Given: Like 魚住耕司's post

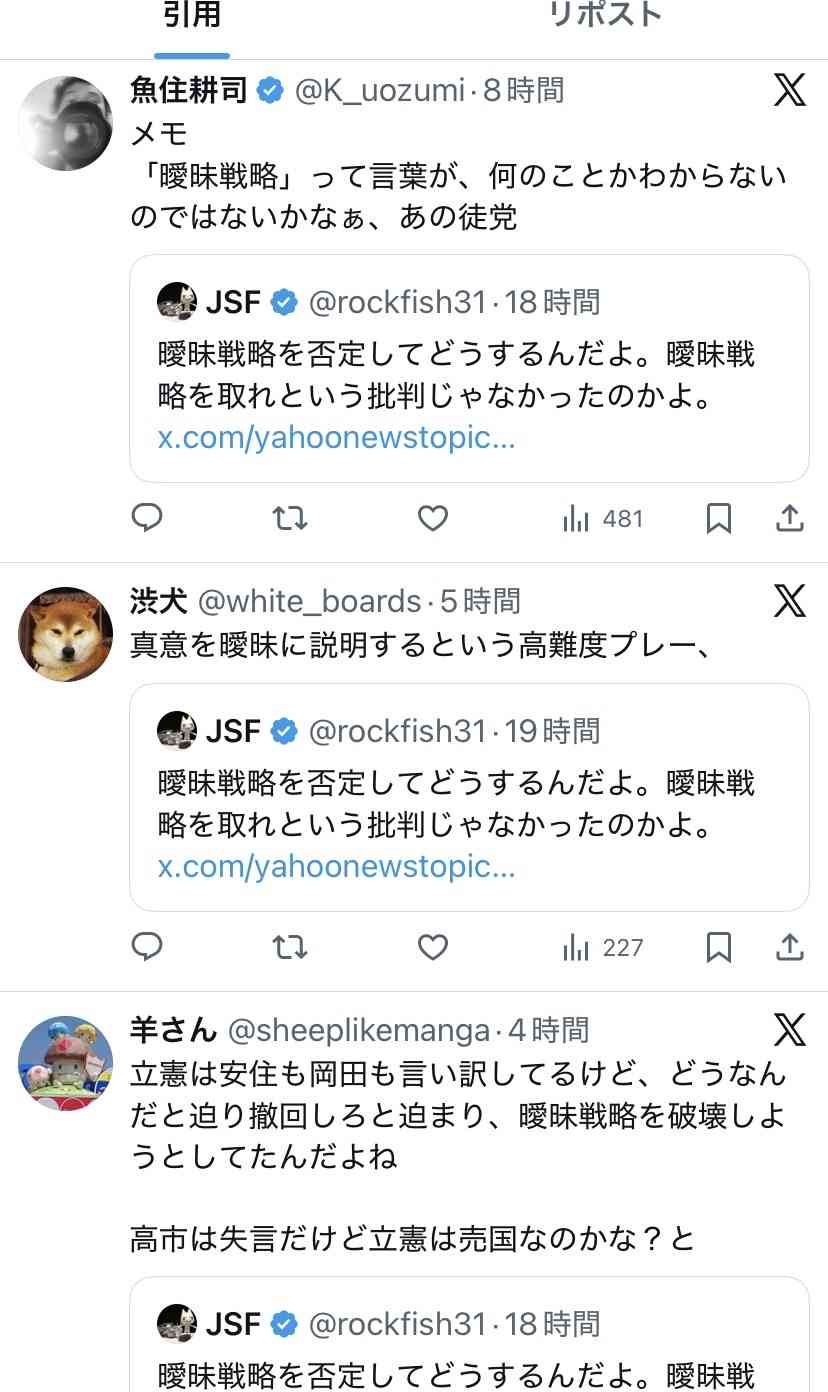Looking at the screenshot, I should tap(432, 518).
